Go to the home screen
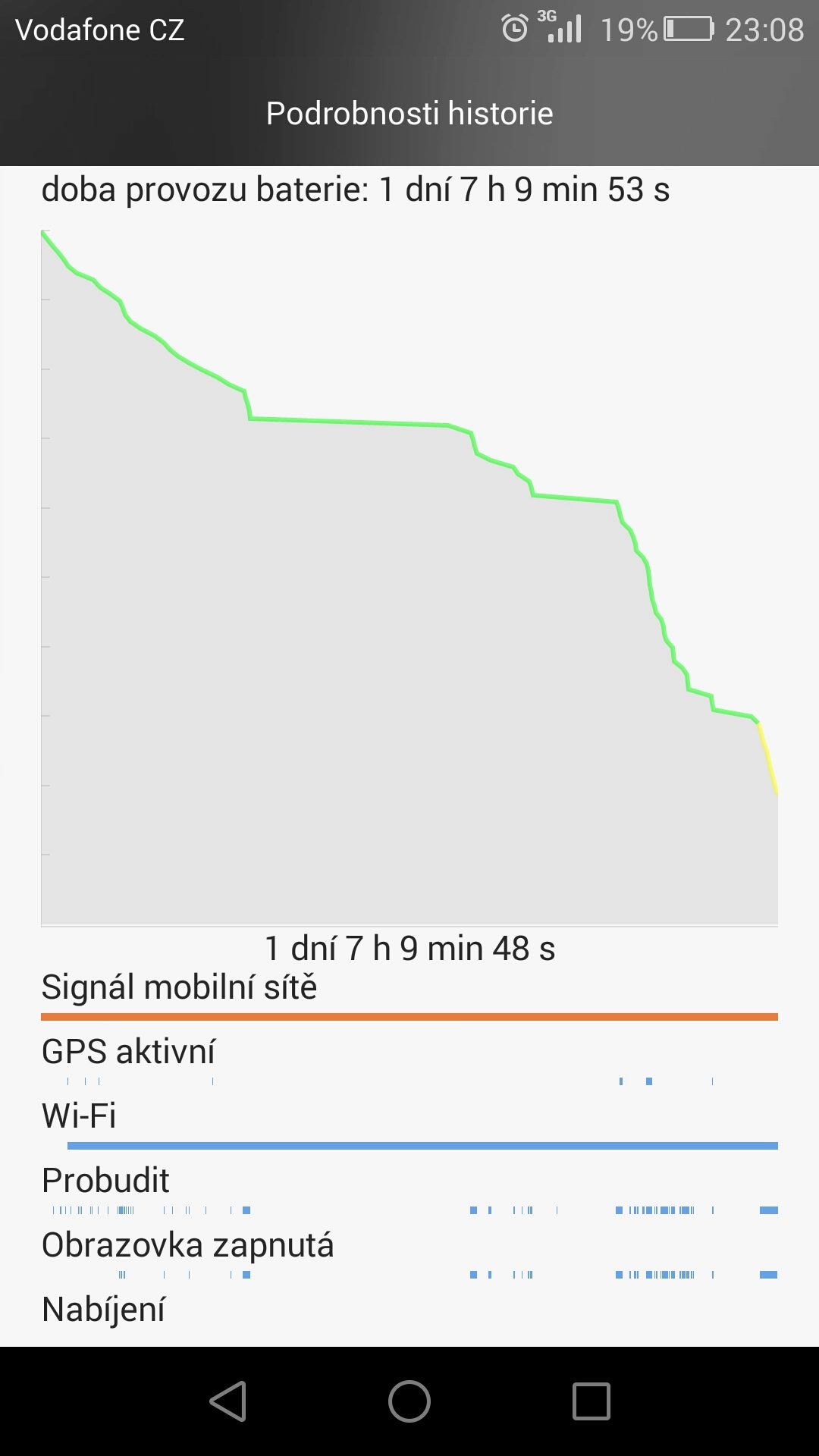The image size is (819, 1456). [x=409, y=1401]
